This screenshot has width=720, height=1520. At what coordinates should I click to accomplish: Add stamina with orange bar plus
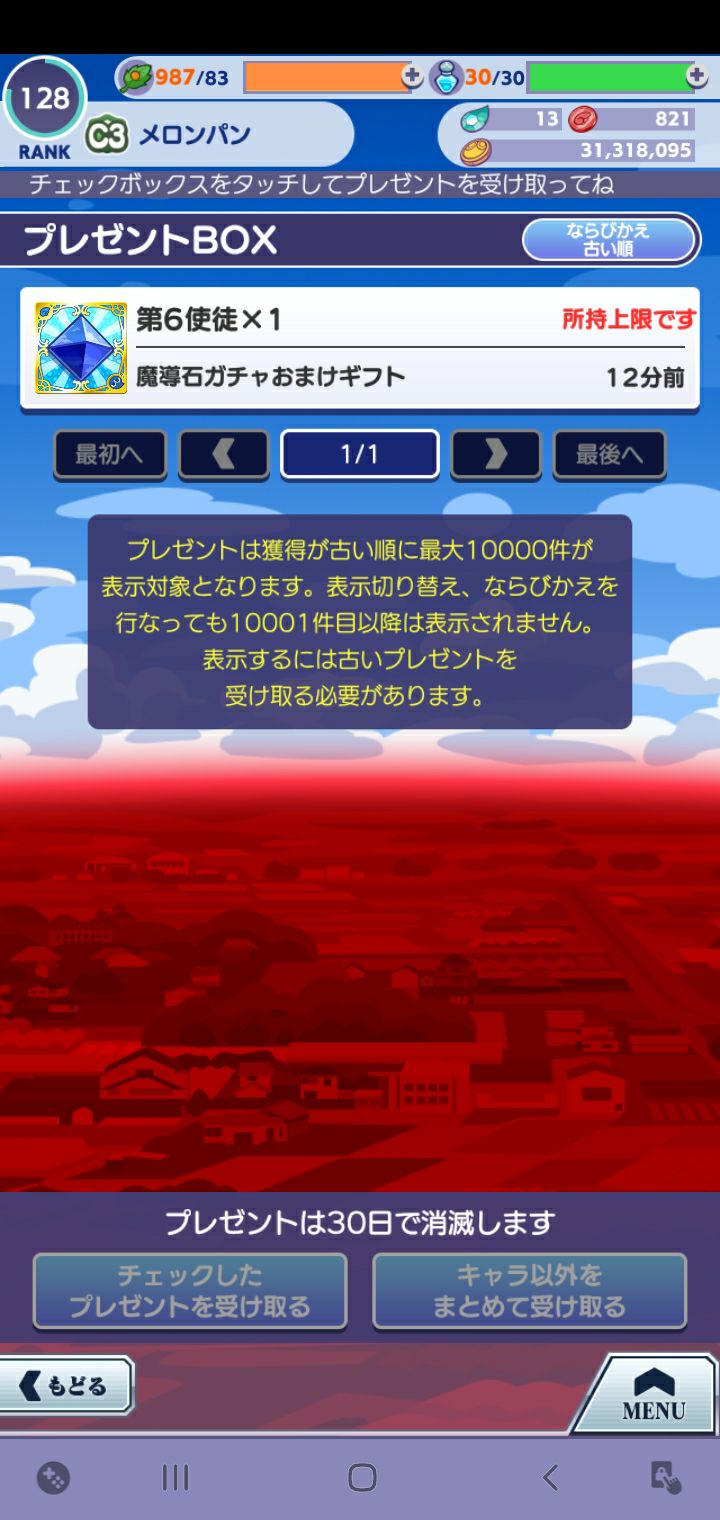(412, 76)
